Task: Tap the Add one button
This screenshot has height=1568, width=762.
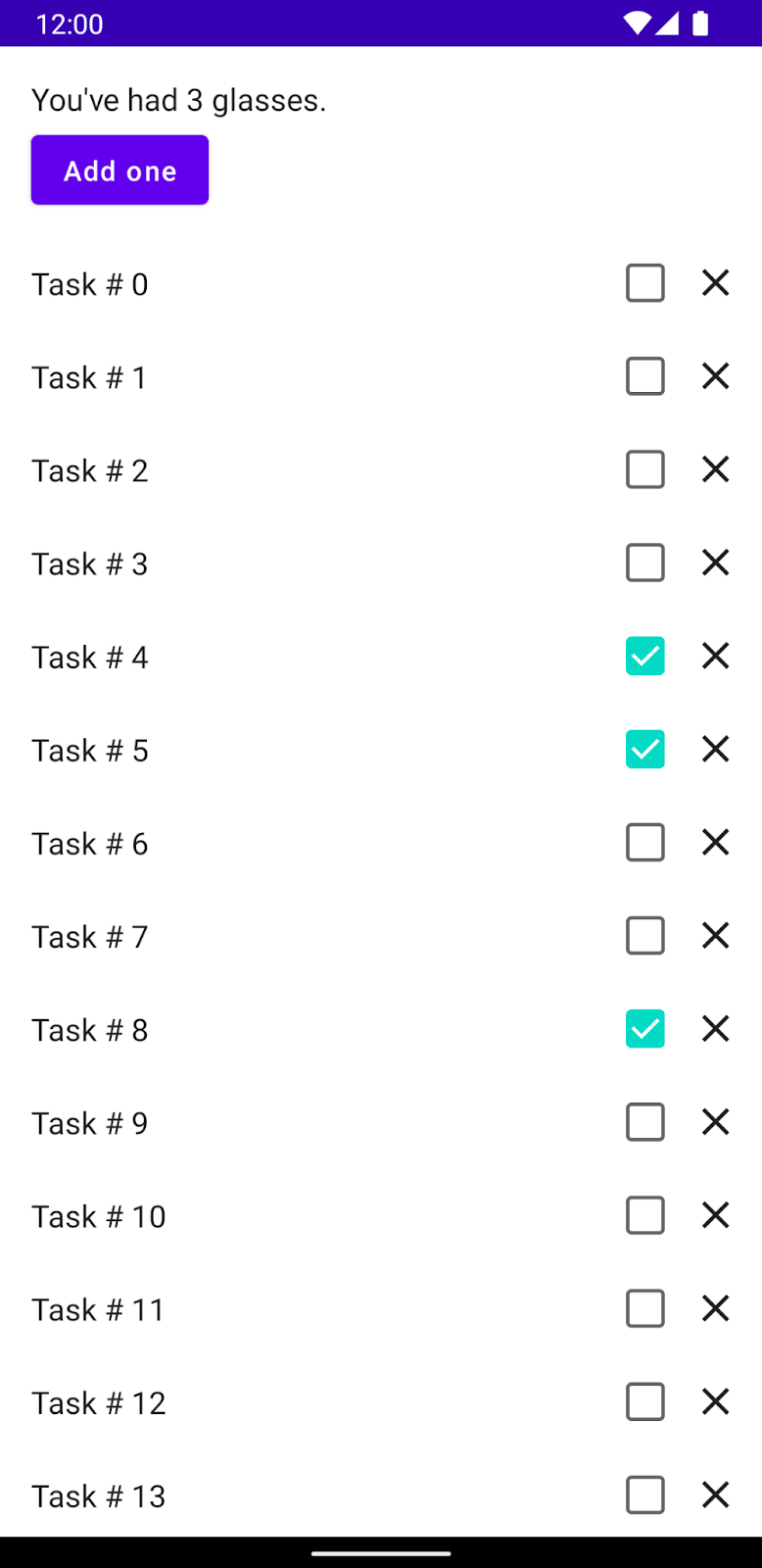Action: pyautogui.click(x=119, y=171)
